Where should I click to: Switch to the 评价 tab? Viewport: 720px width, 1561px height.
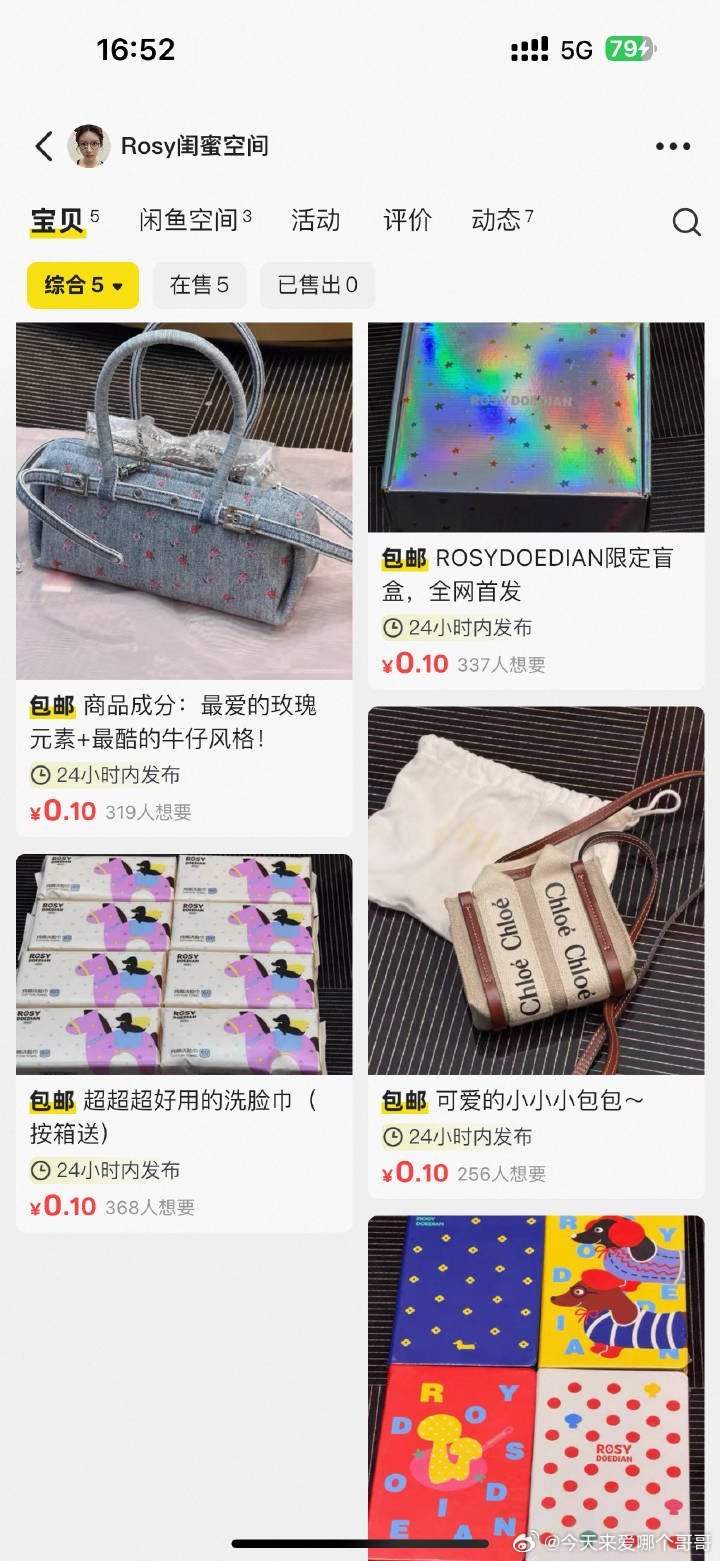(x=406, y=220)
